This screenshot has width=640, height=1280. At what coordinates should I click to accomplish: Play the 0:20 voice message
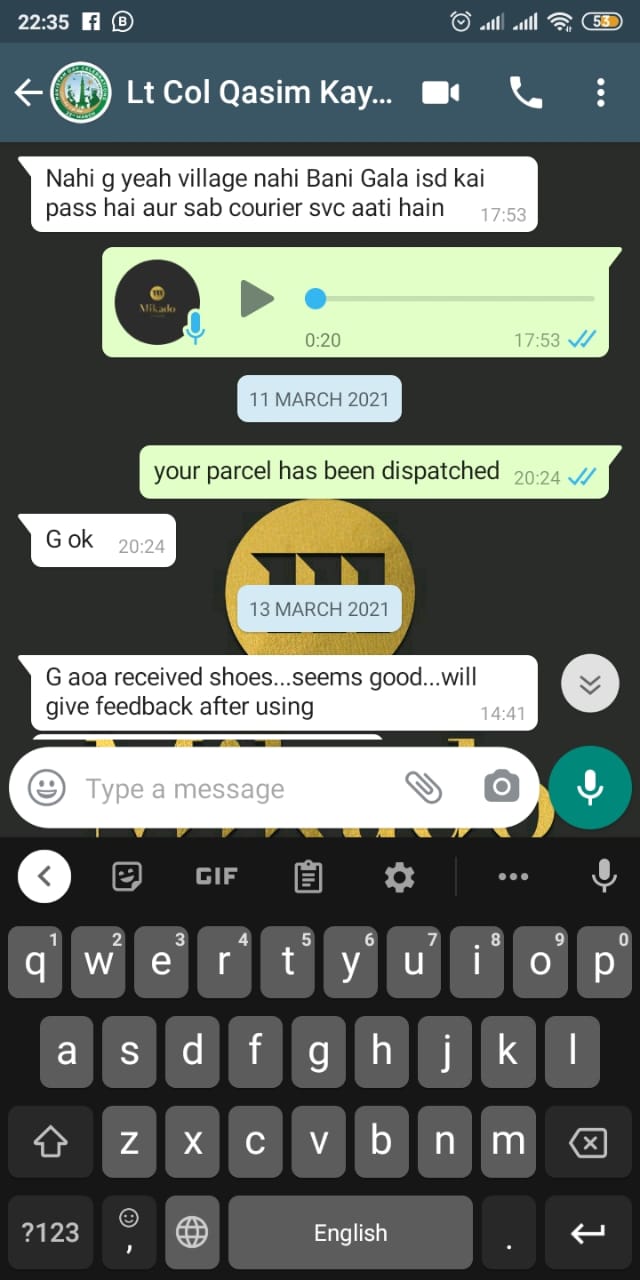257,298
